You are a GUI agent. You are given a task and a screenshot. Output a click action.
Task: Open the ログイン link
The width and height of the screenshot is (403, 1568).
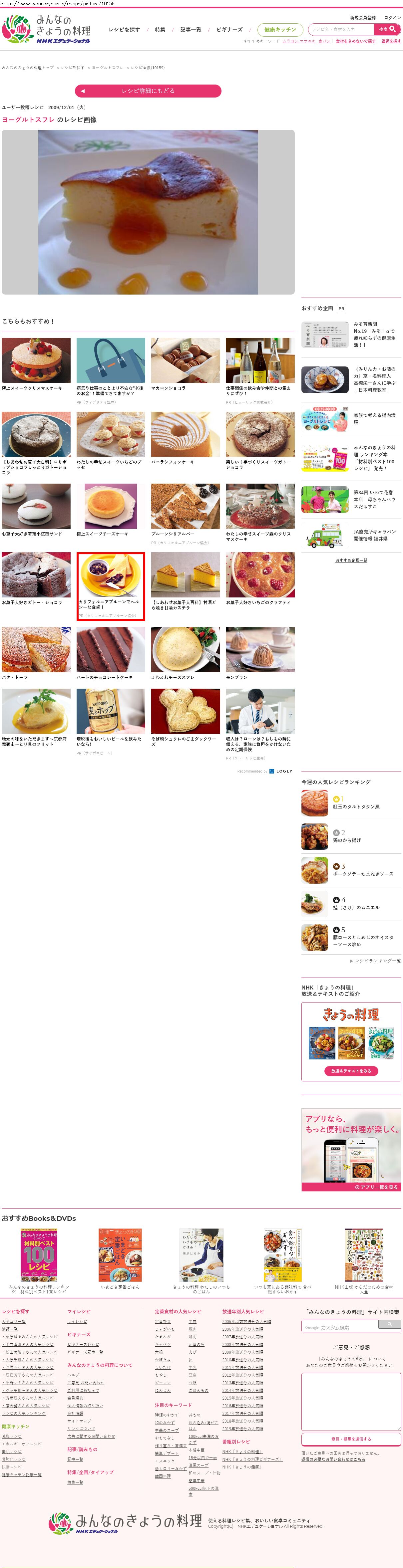click(393, 18)
